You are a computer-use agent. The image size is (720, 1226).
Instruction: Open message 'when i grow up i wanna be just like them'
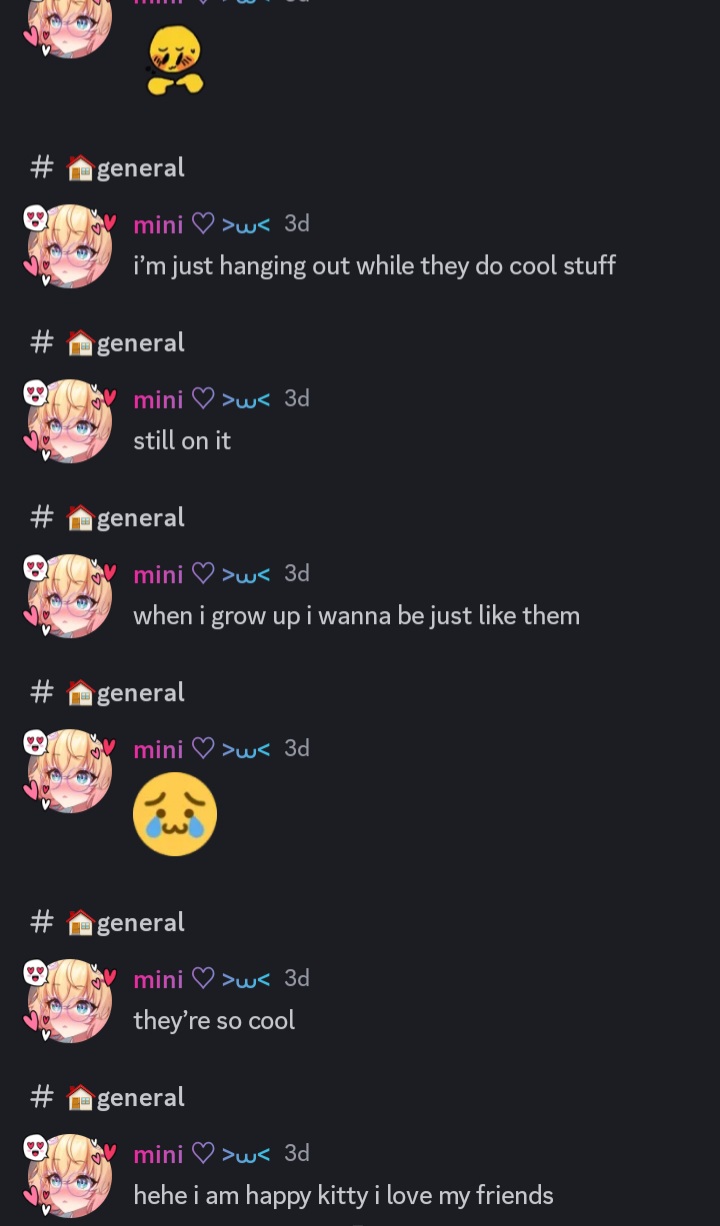pos(356,616)
